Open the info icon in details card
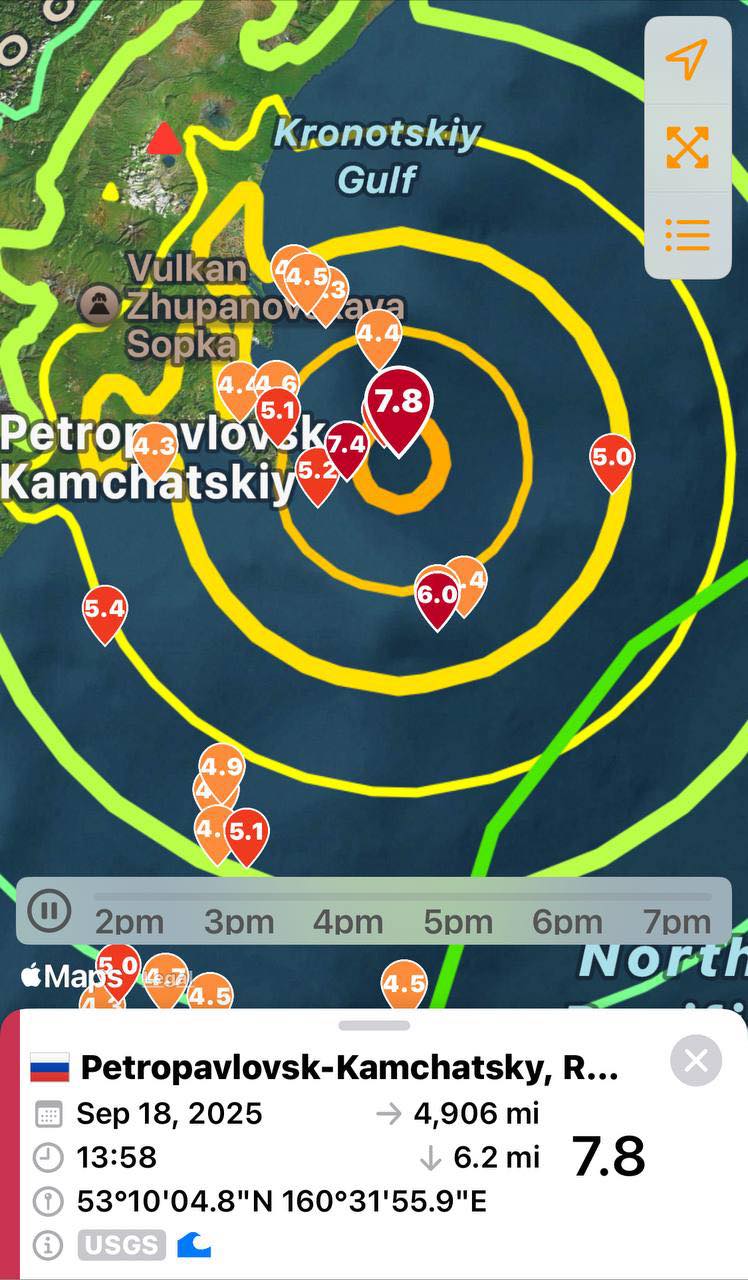This screenshot has height=1280, width=748. click(x=47, y=1245)
